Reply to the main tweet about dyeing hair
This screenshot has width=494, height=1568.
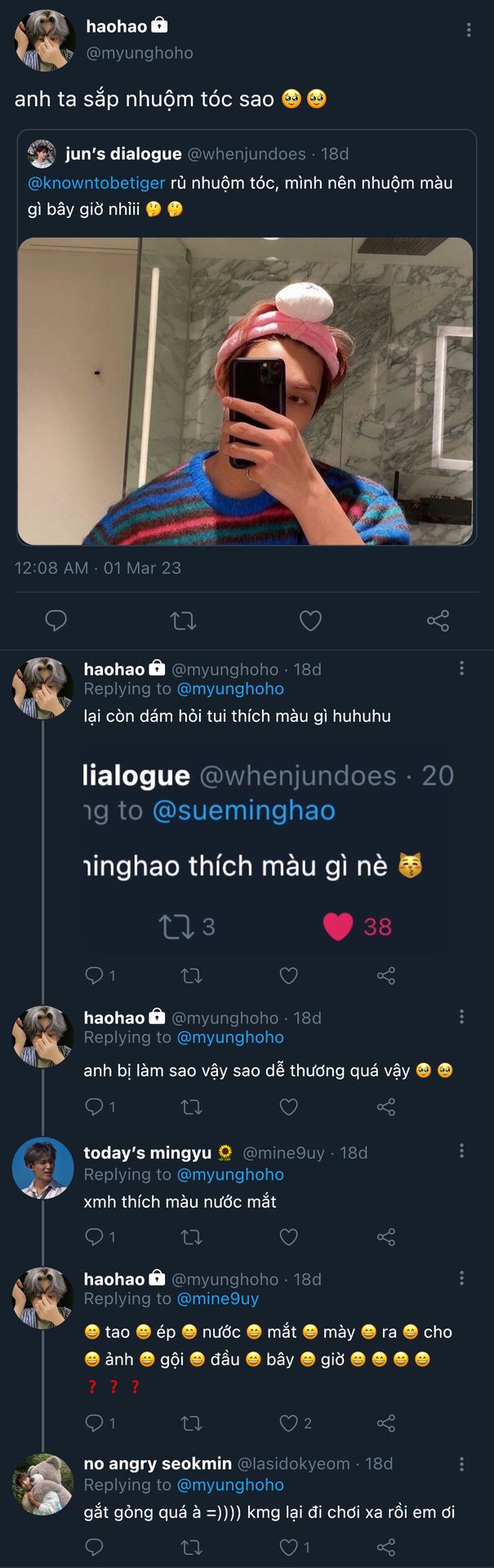pyautogui.click(x=56, y=621)
